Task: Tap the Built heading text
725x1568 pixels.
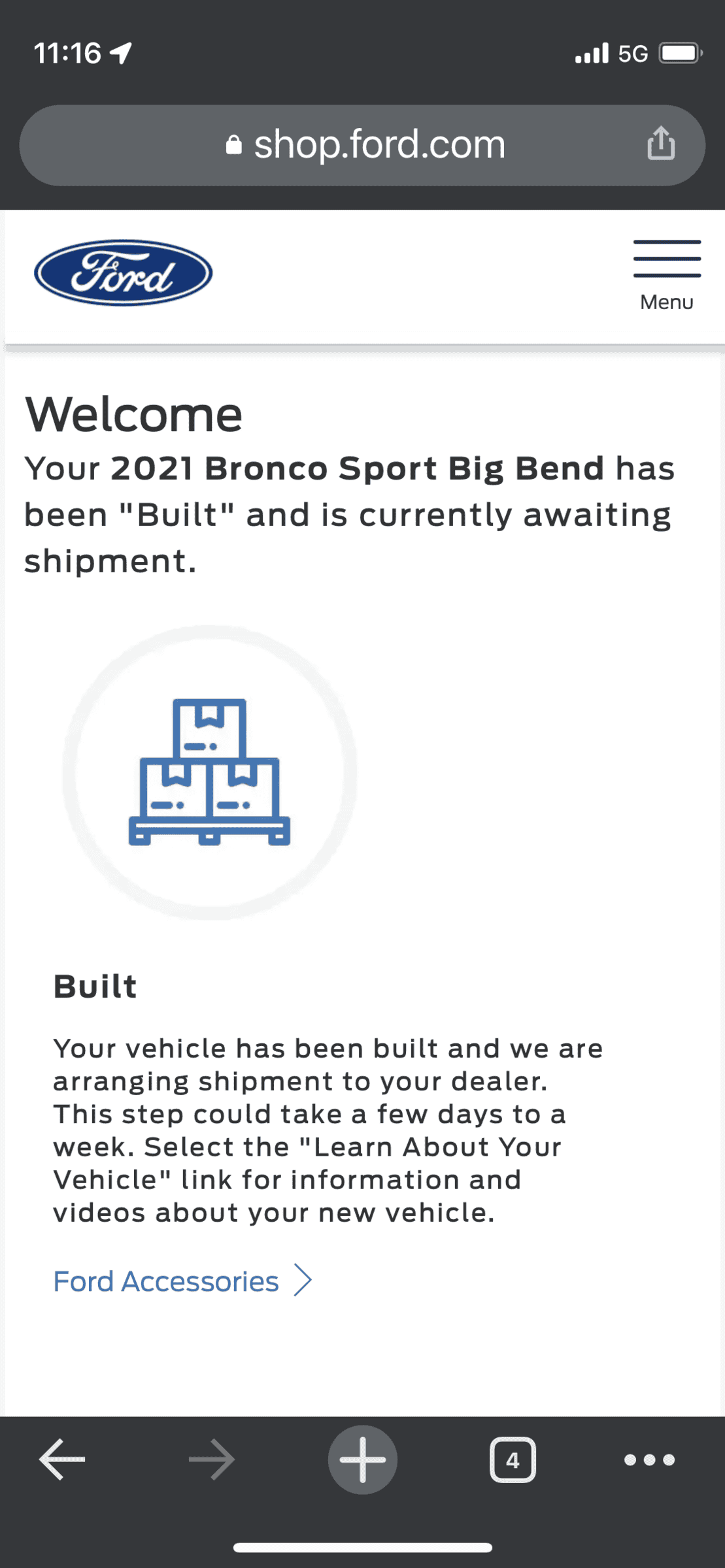Action: 95,987
